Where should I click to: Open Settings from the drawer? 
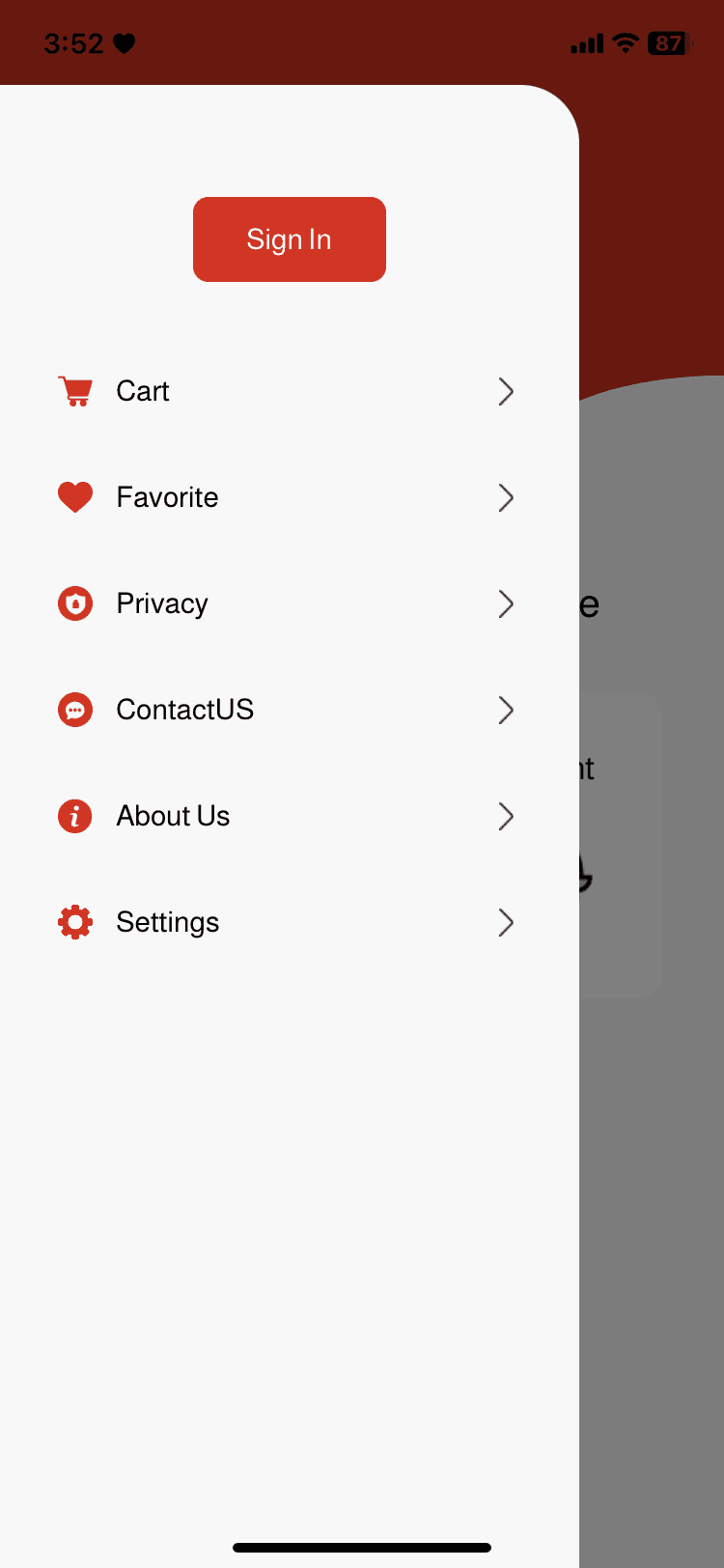[x=287, y=922]
